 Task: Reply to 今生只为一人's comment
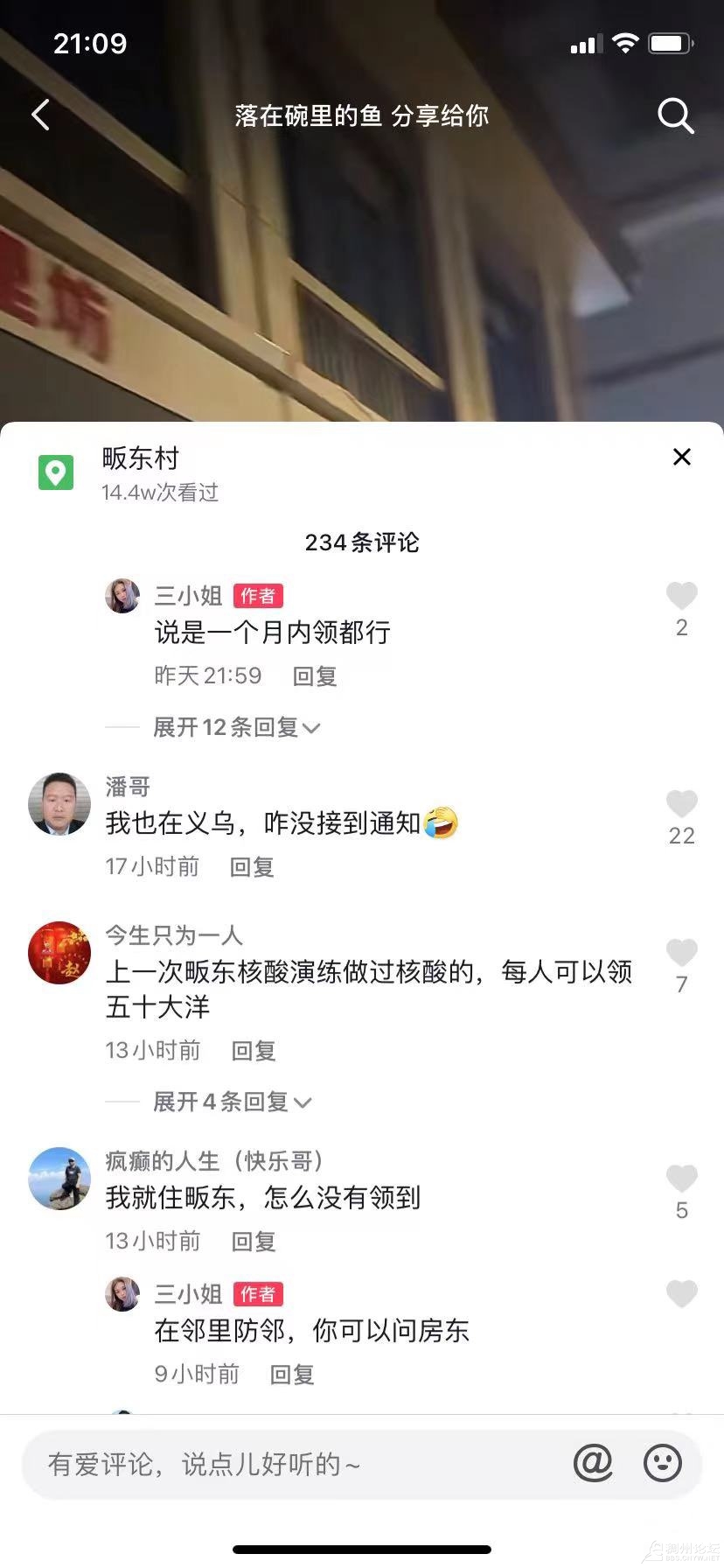[254, 1051]
